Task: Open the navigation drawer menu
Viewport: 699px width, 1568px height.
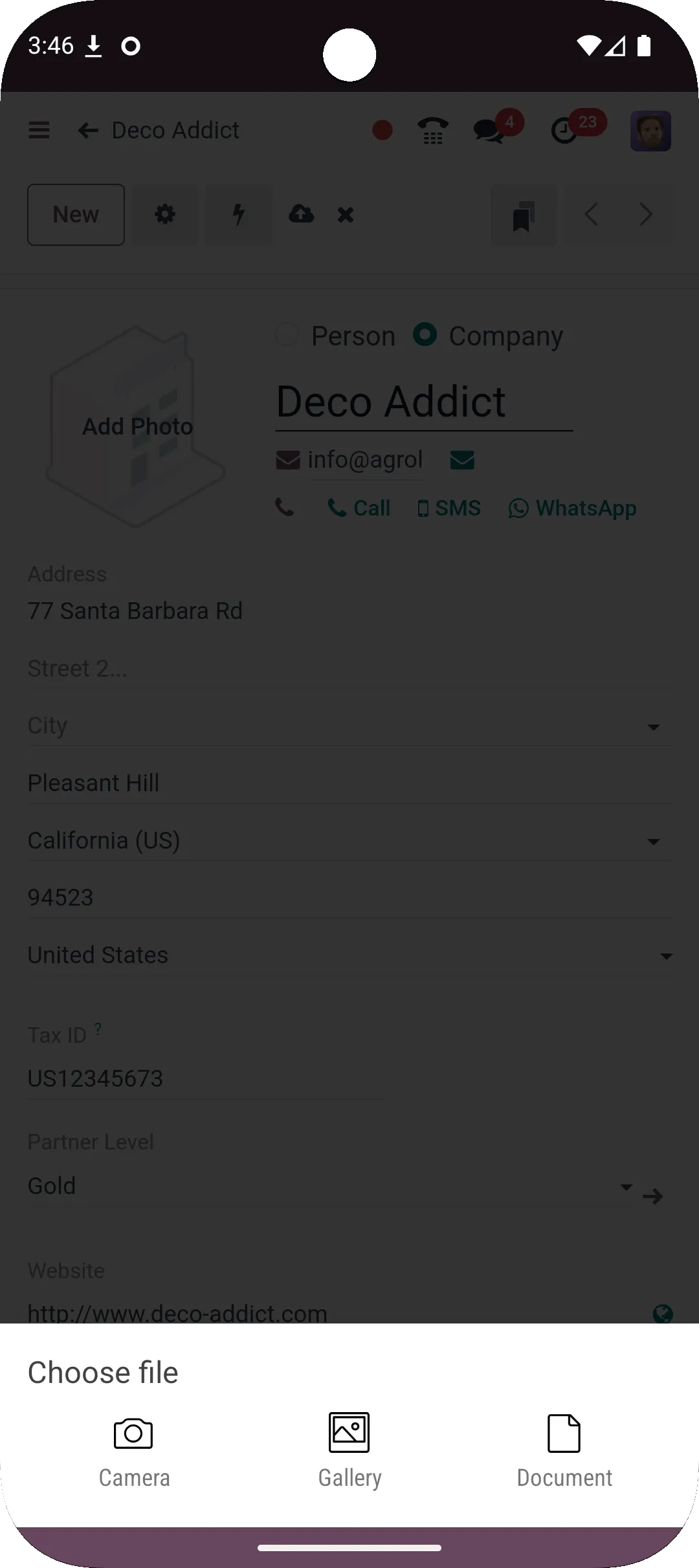Action: [39, 130]
